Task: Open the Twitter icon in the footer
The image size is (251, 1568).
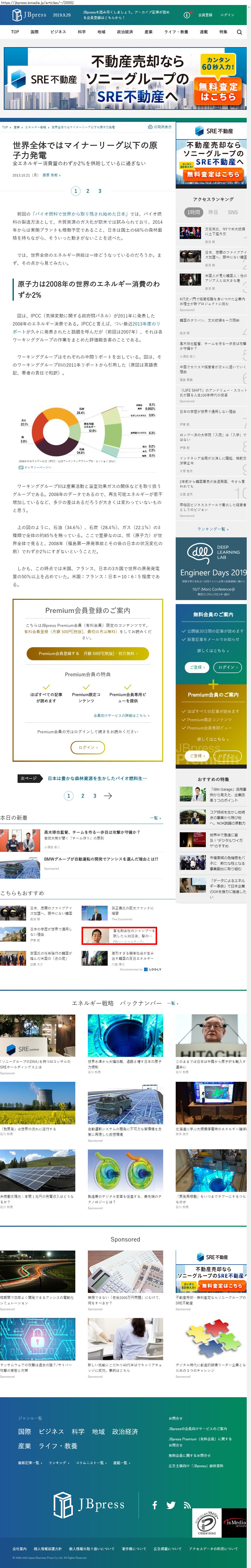Action: pos(171,1505)
